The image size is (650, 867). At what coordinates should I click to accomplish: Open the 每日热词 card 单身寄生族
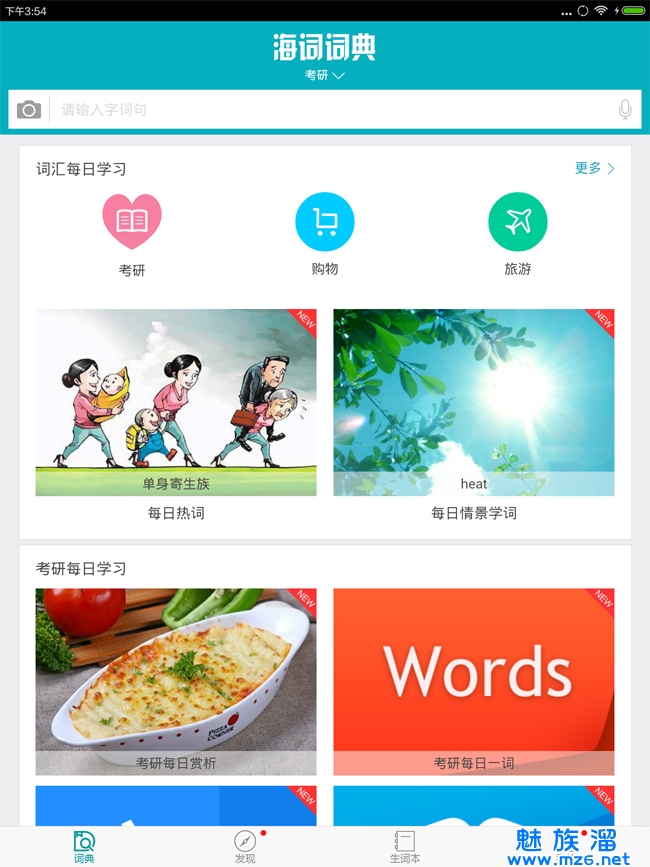[176, 402]
